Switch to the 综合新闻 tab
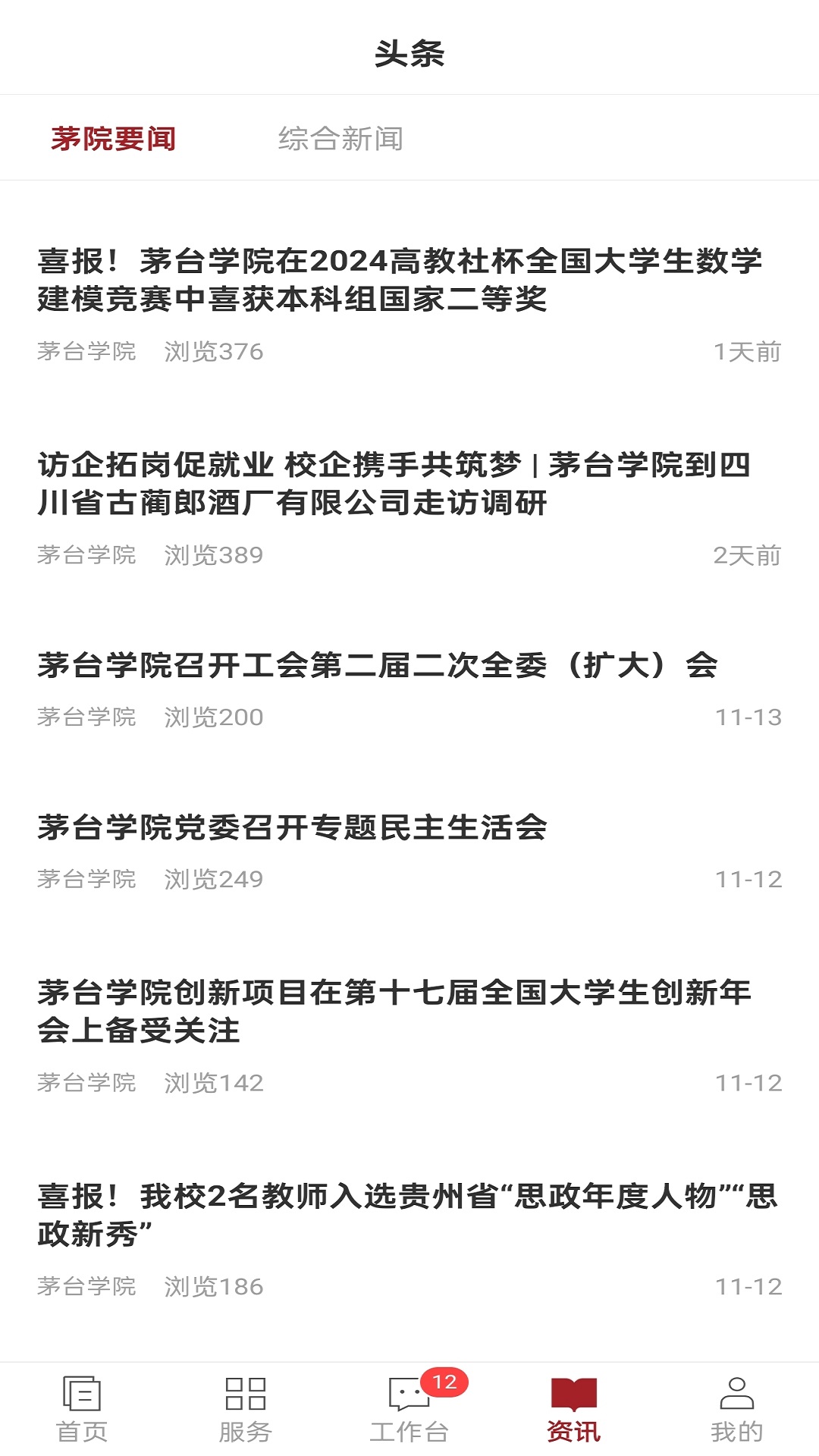The image size is (819, 1456). [342, 138]
